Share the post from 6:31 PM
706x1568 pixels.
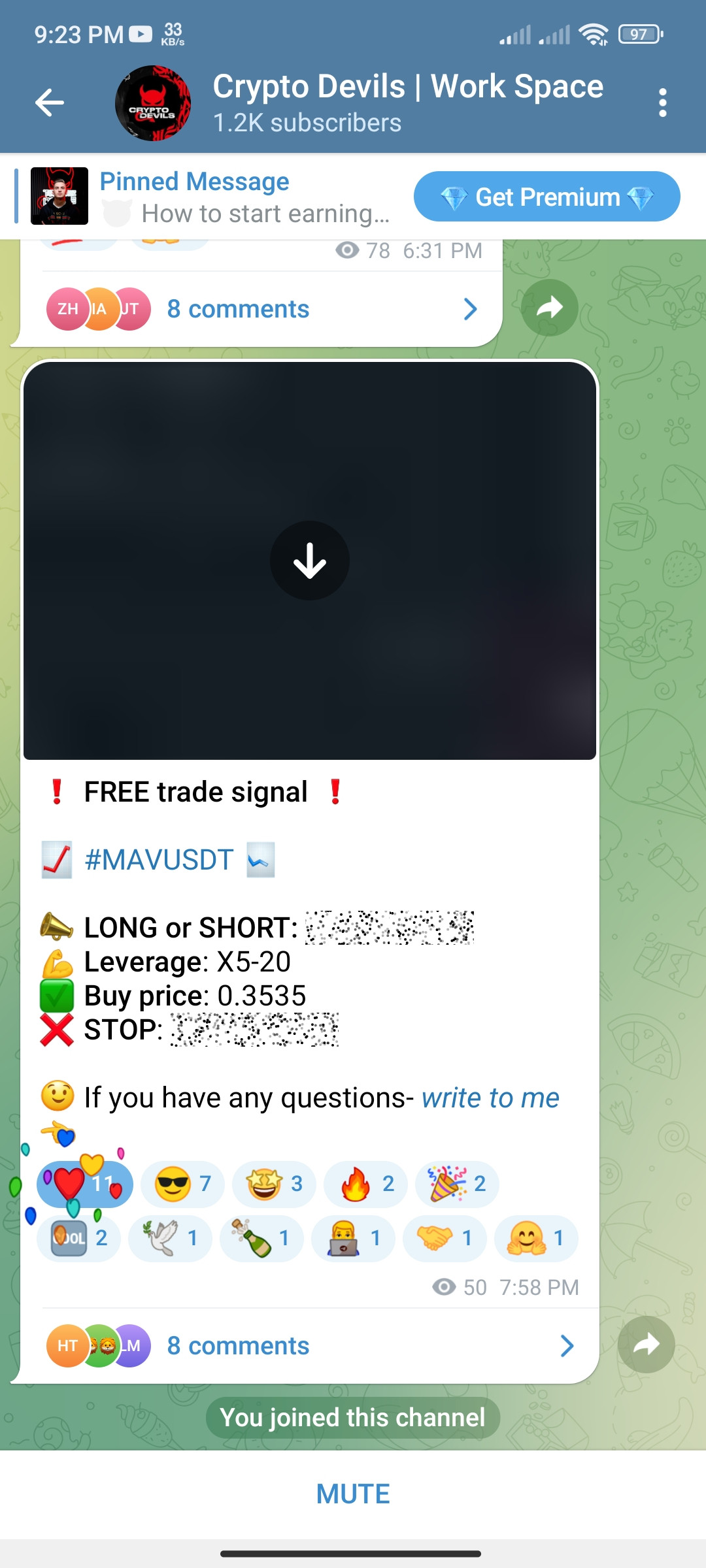(549, 308)
